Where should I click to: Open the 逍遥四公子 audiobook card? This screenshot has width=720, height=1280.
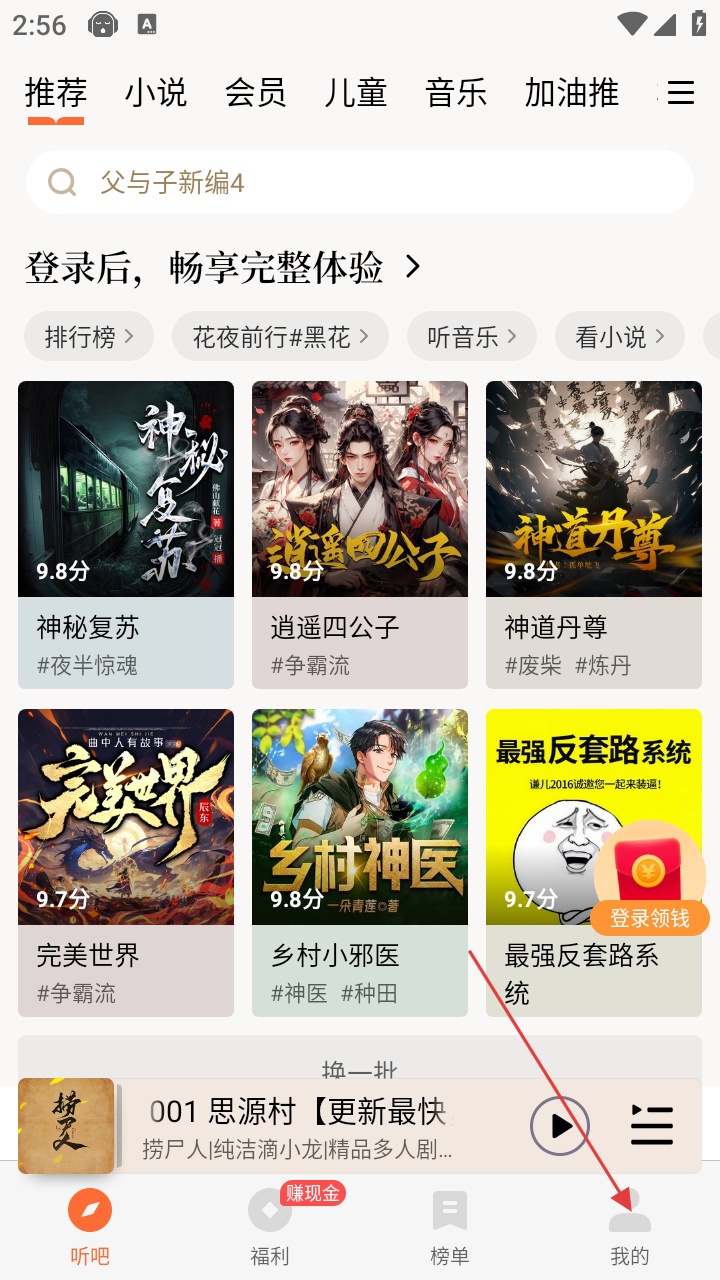click(x=360, y=534)
